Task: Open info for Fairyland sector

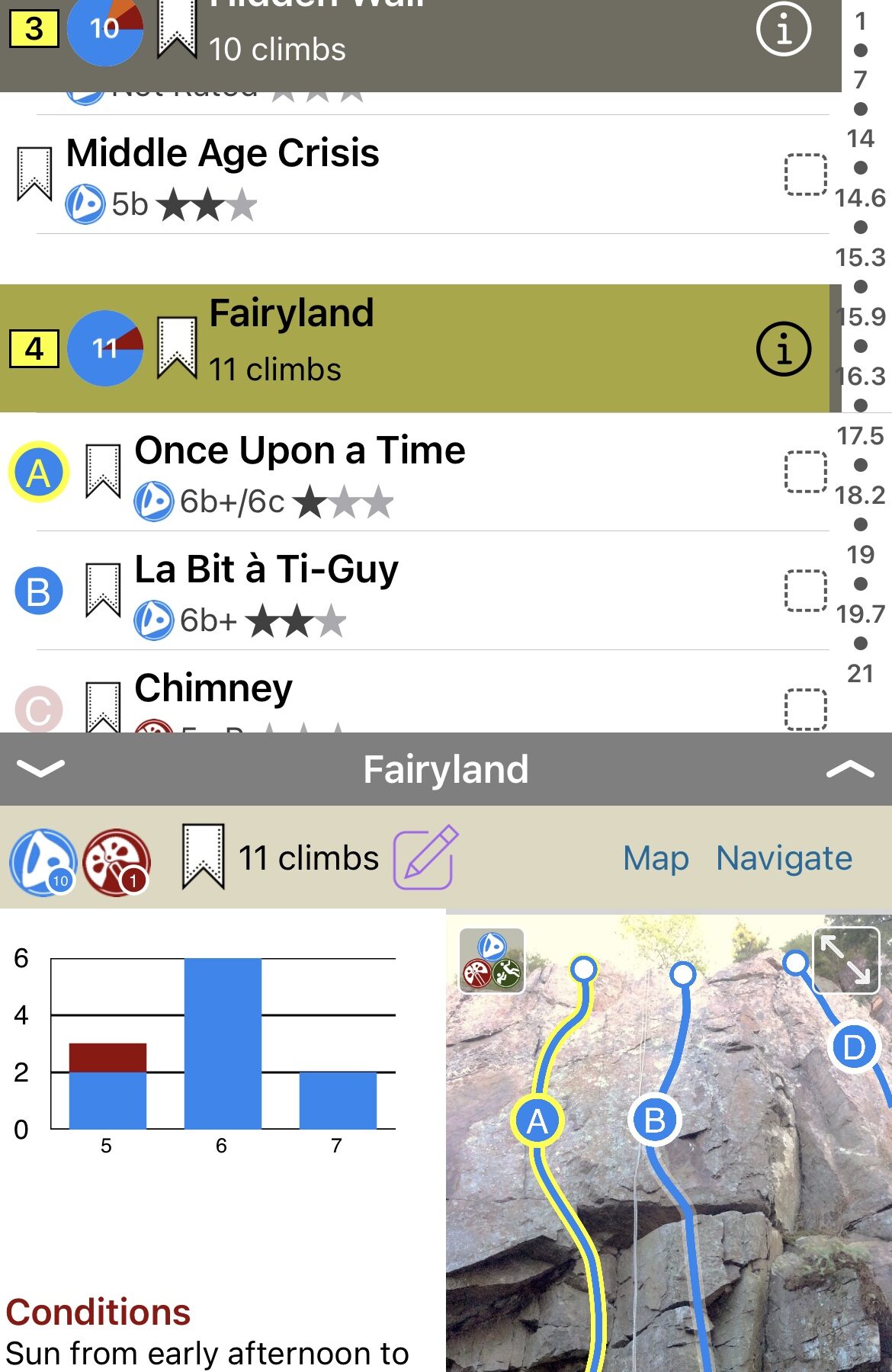Action: tap(783, 349)
